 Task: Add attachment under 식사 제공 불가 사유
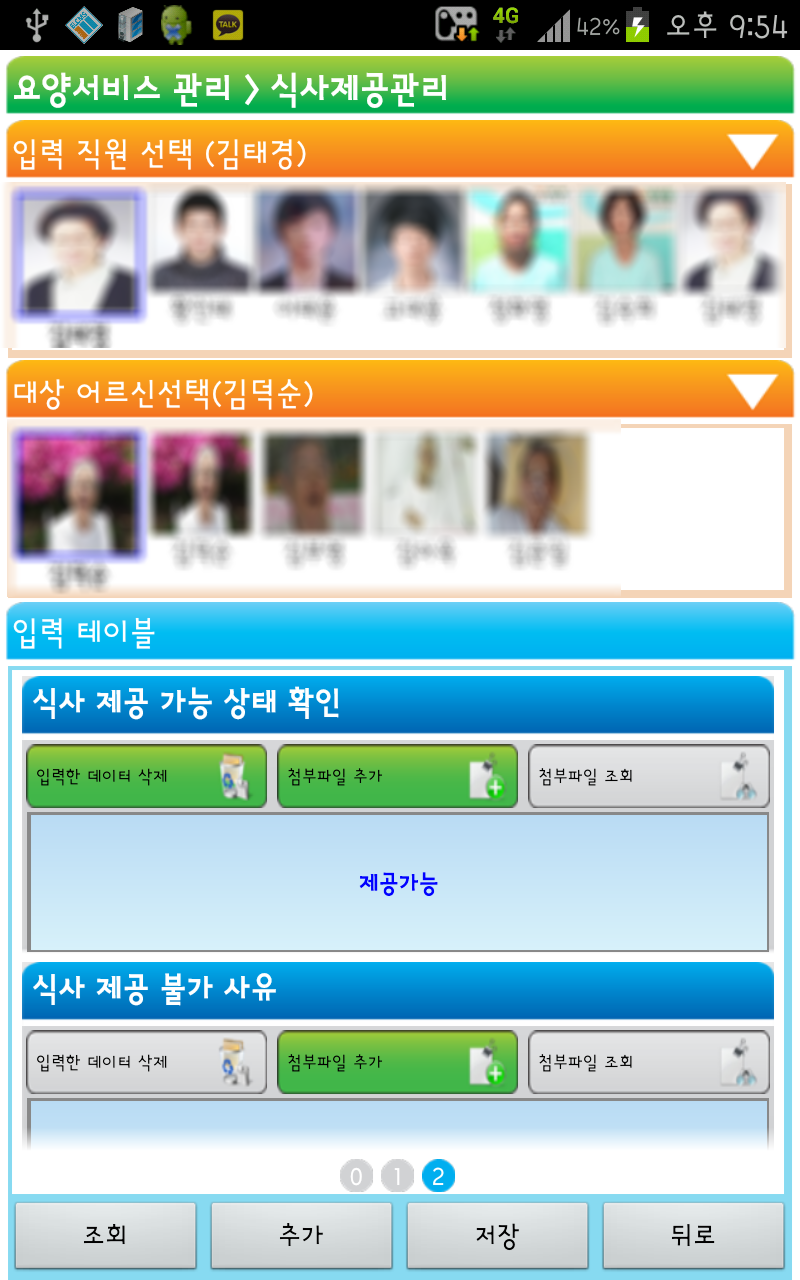pyautogui.click(x=397, y=1062)
